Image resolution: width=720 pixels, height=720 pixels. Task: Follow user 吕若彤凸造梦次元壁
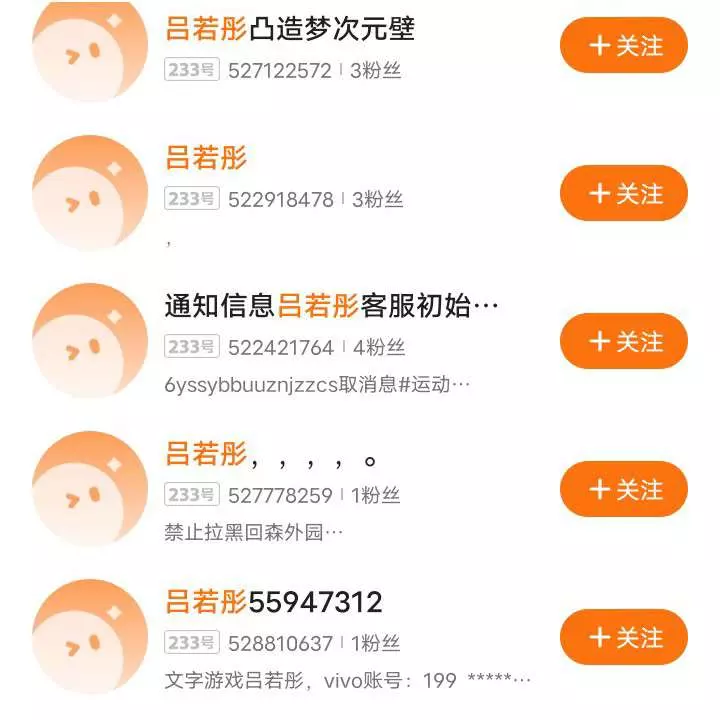[624, 45]
